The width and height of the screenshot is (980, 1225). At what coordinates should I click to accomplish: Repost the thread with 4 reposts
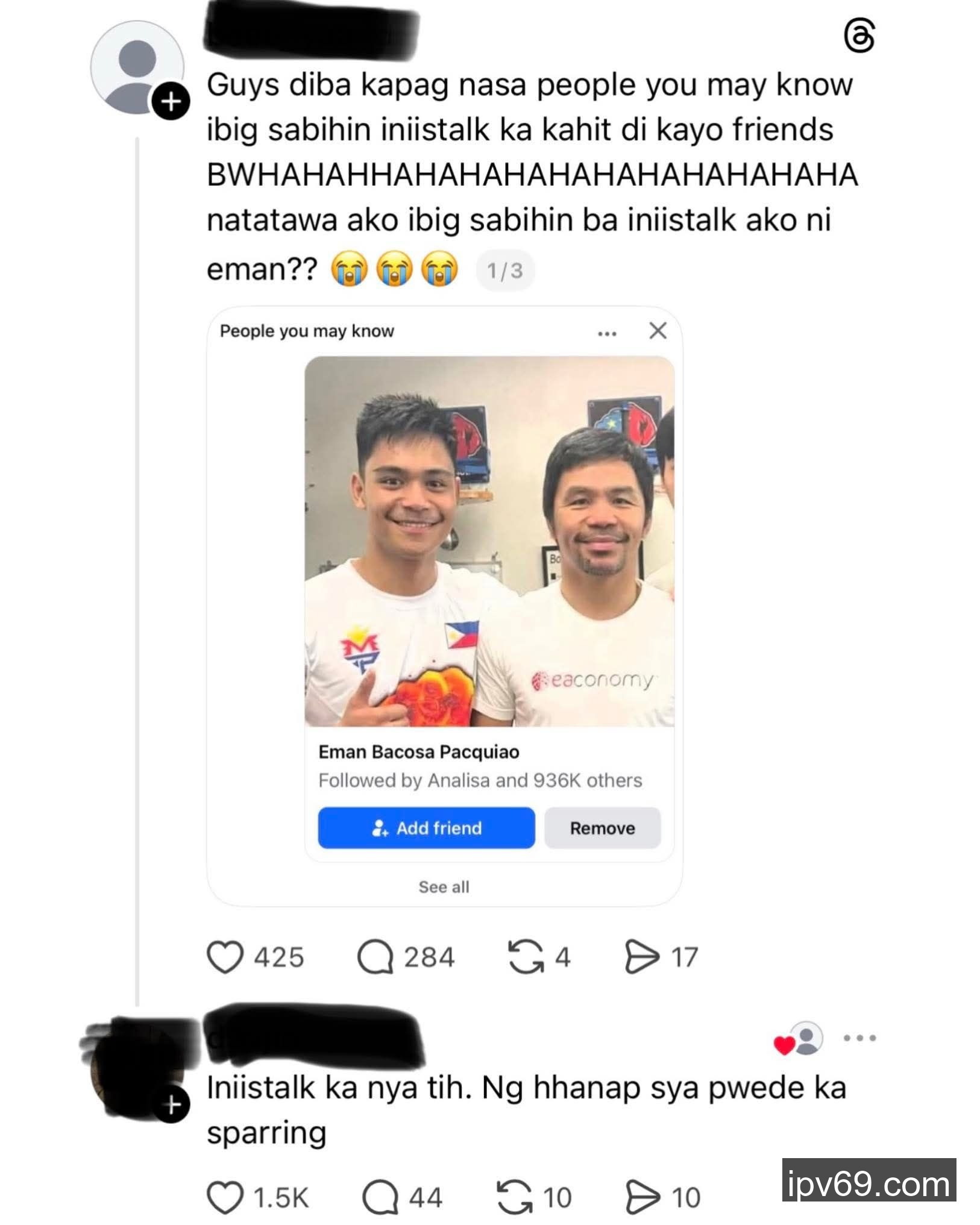pos(526,957)
